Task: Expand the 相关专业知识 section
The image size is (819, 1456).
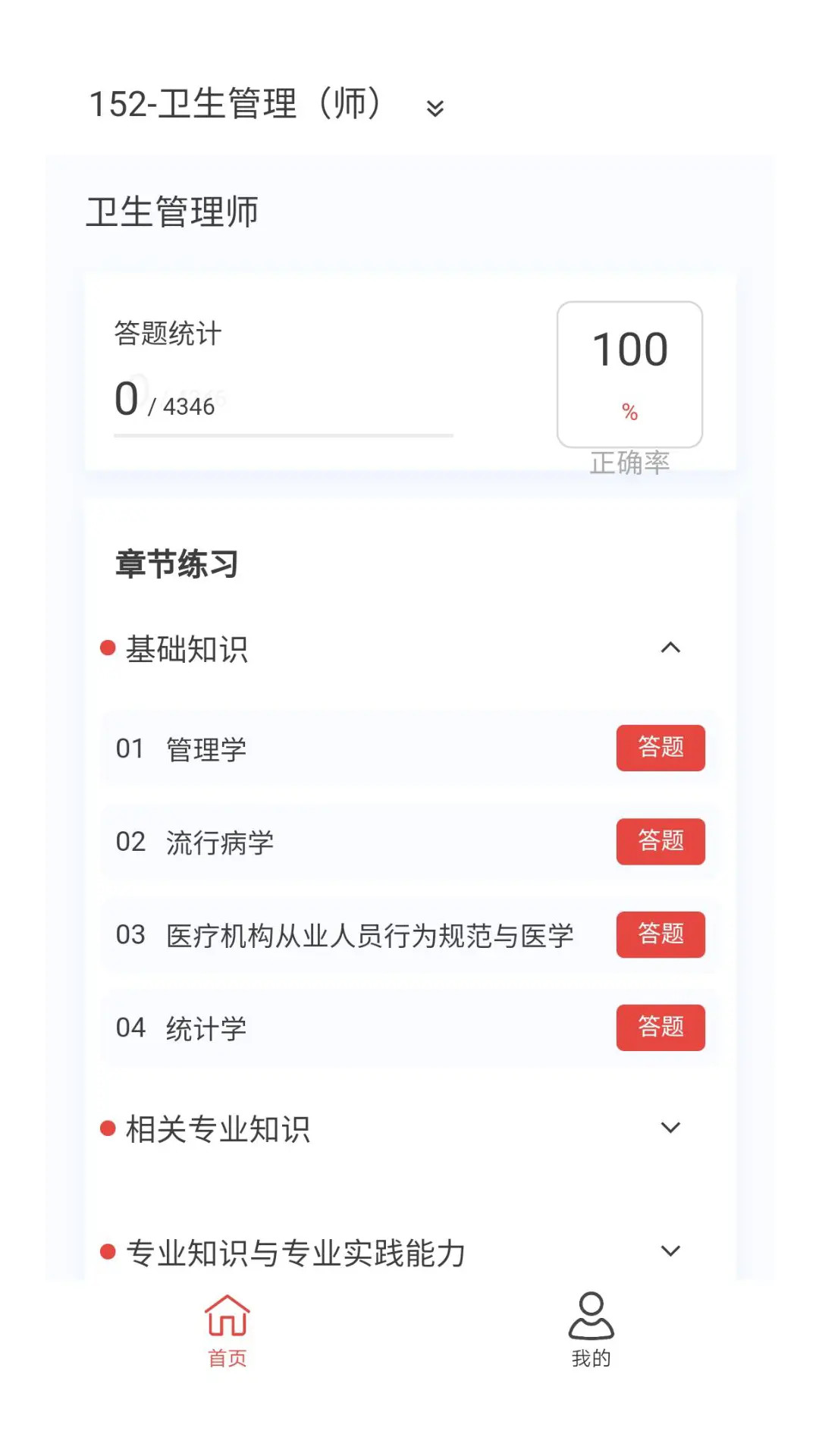Action: (x=672, y=1128)
